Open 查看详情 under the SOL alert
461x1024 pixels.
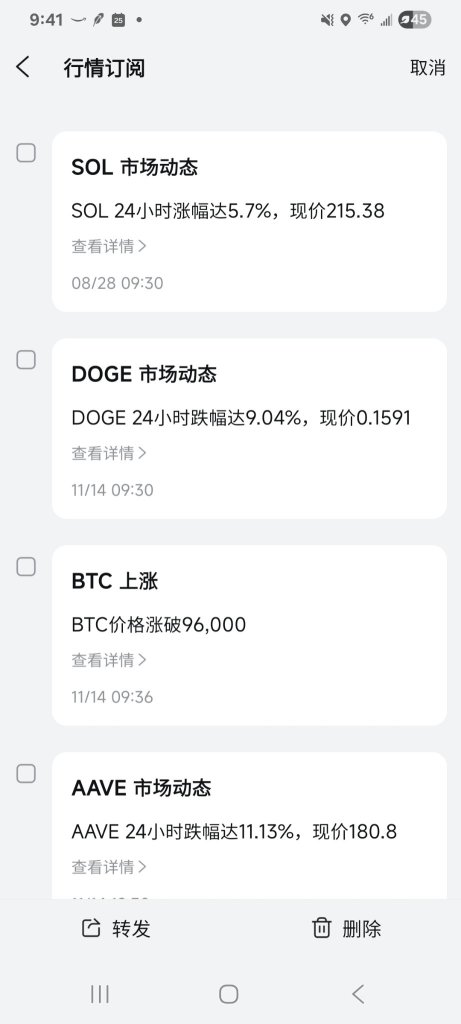[x=109, y=246]
